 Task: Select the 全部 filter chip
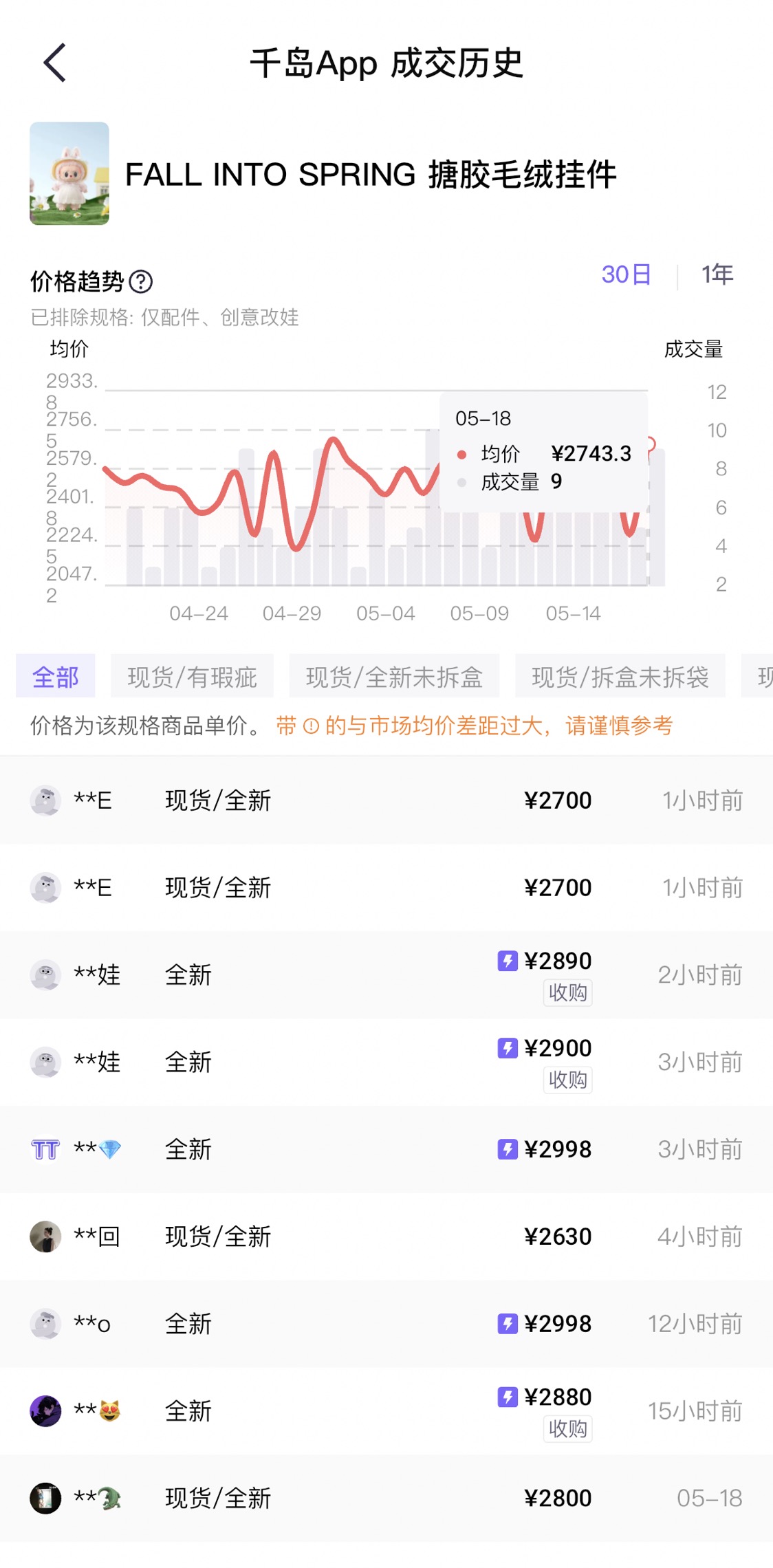(56, 677)
